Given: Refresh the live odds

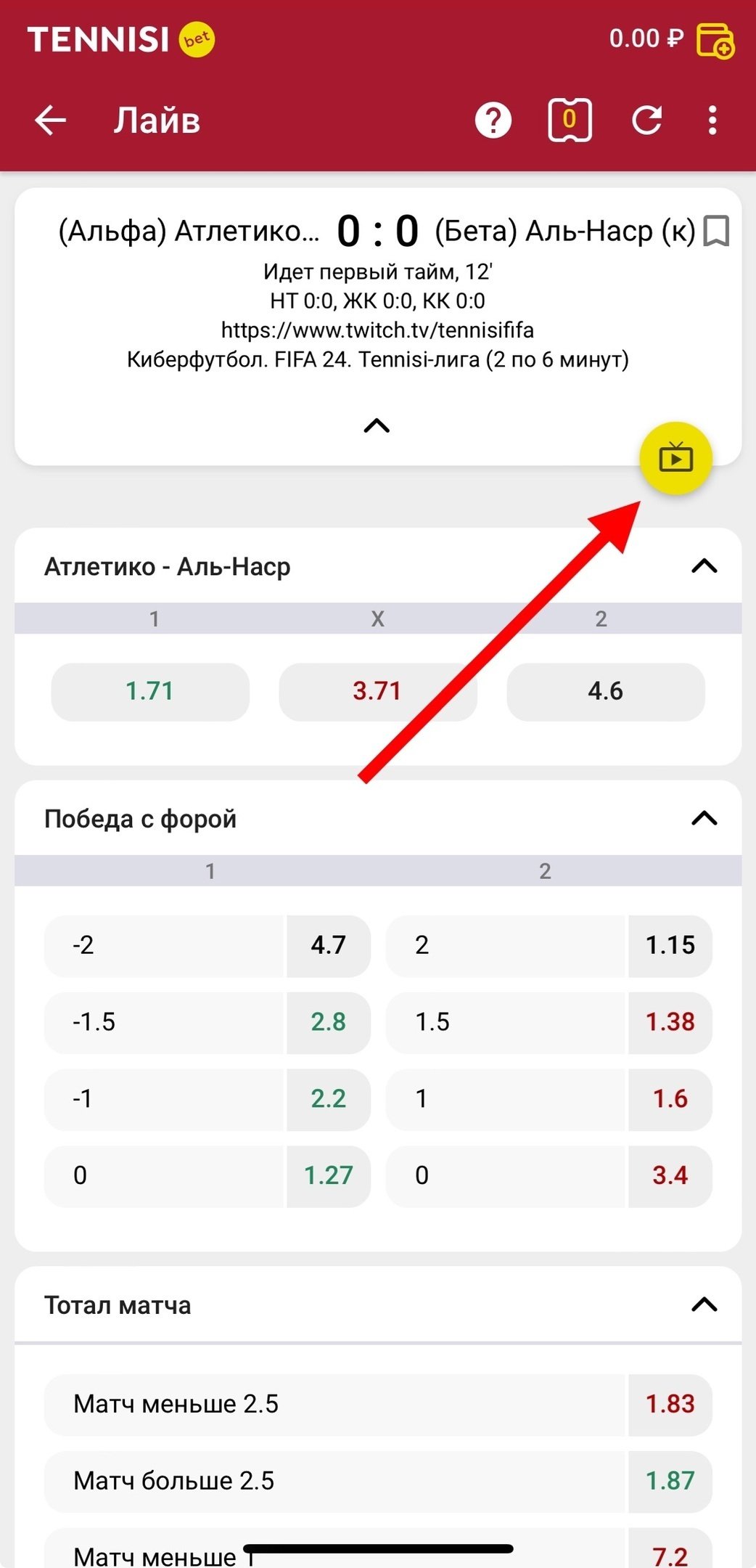Looking at the screenshot, I should [x=646, y=121].
